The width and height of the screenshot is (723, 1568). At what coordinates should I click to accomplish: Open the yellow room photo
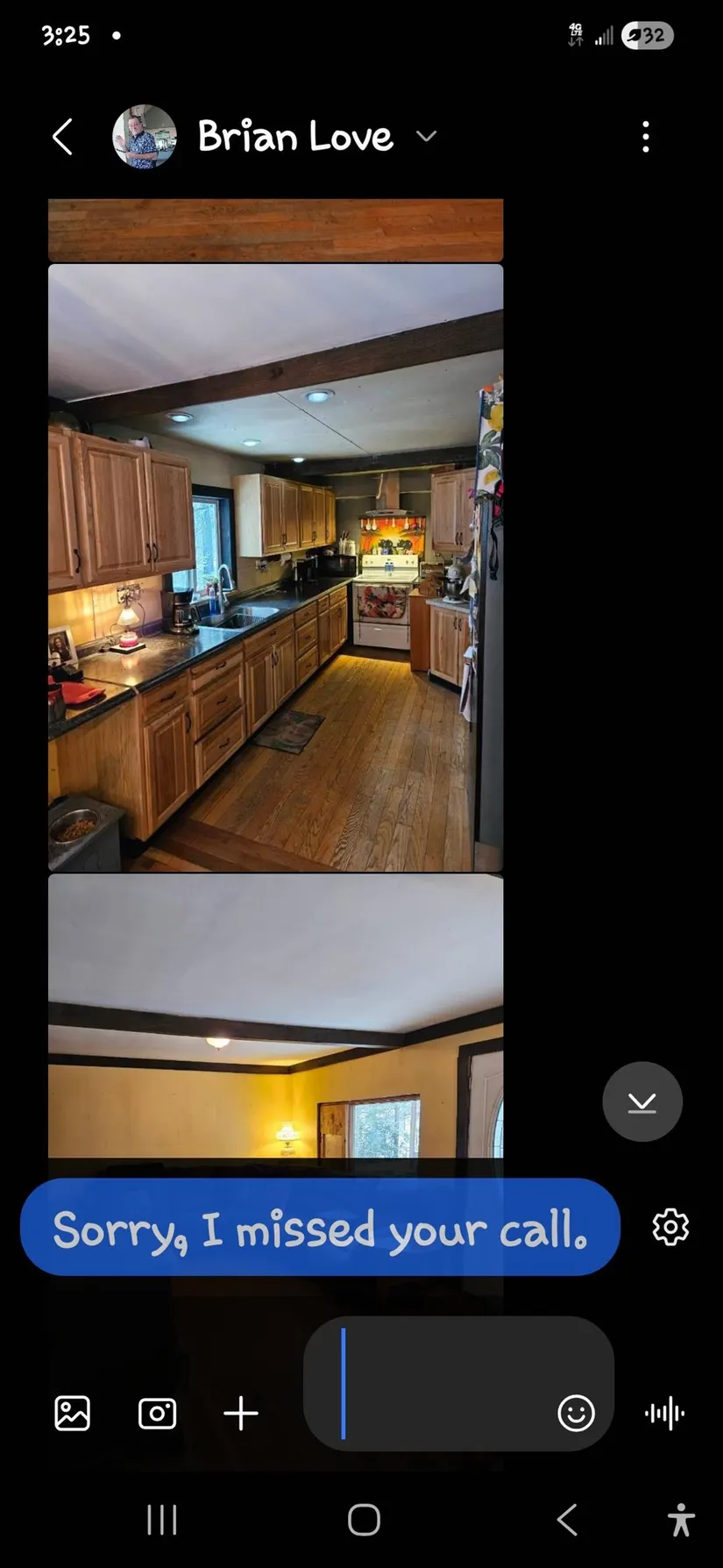[275, 1017]
